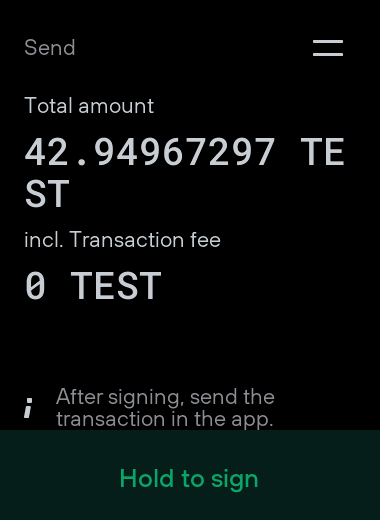Tap the Hold to sign button

point(190,475)
